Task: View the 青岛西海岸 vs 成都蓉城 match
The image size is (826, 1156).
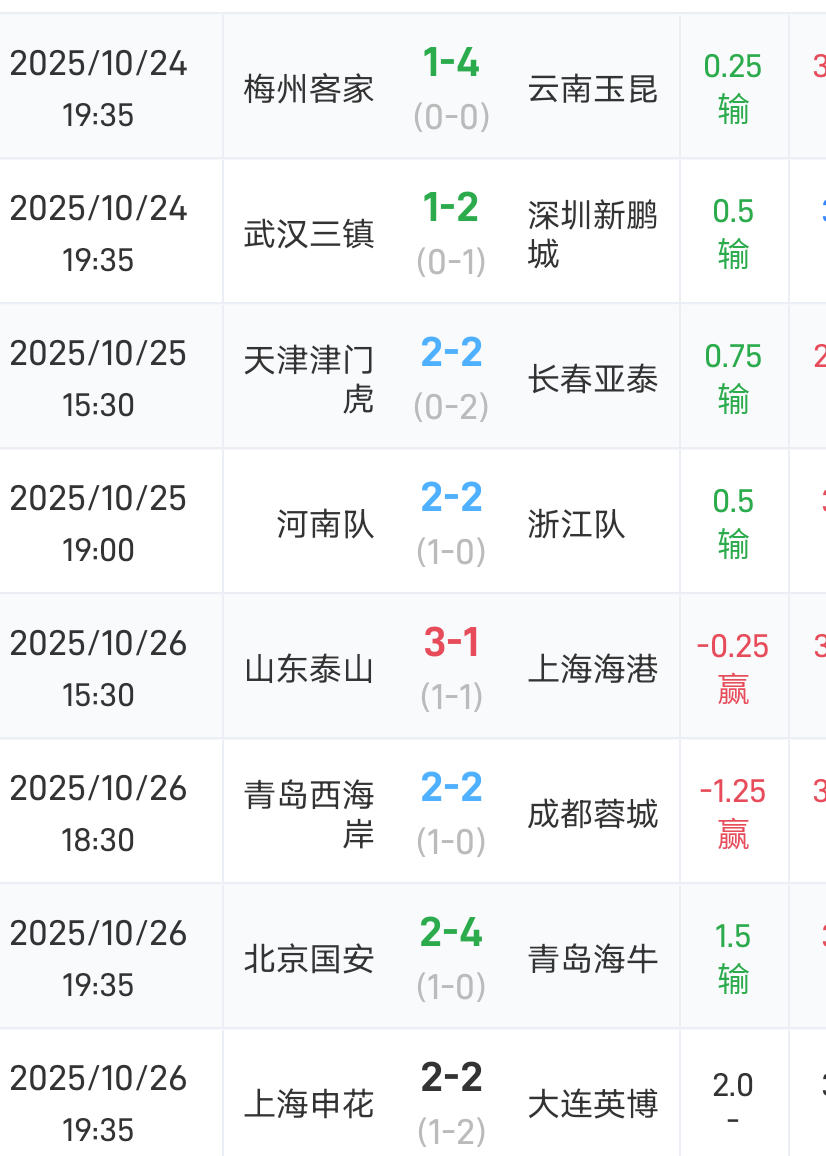Action: tap(451, 812)
